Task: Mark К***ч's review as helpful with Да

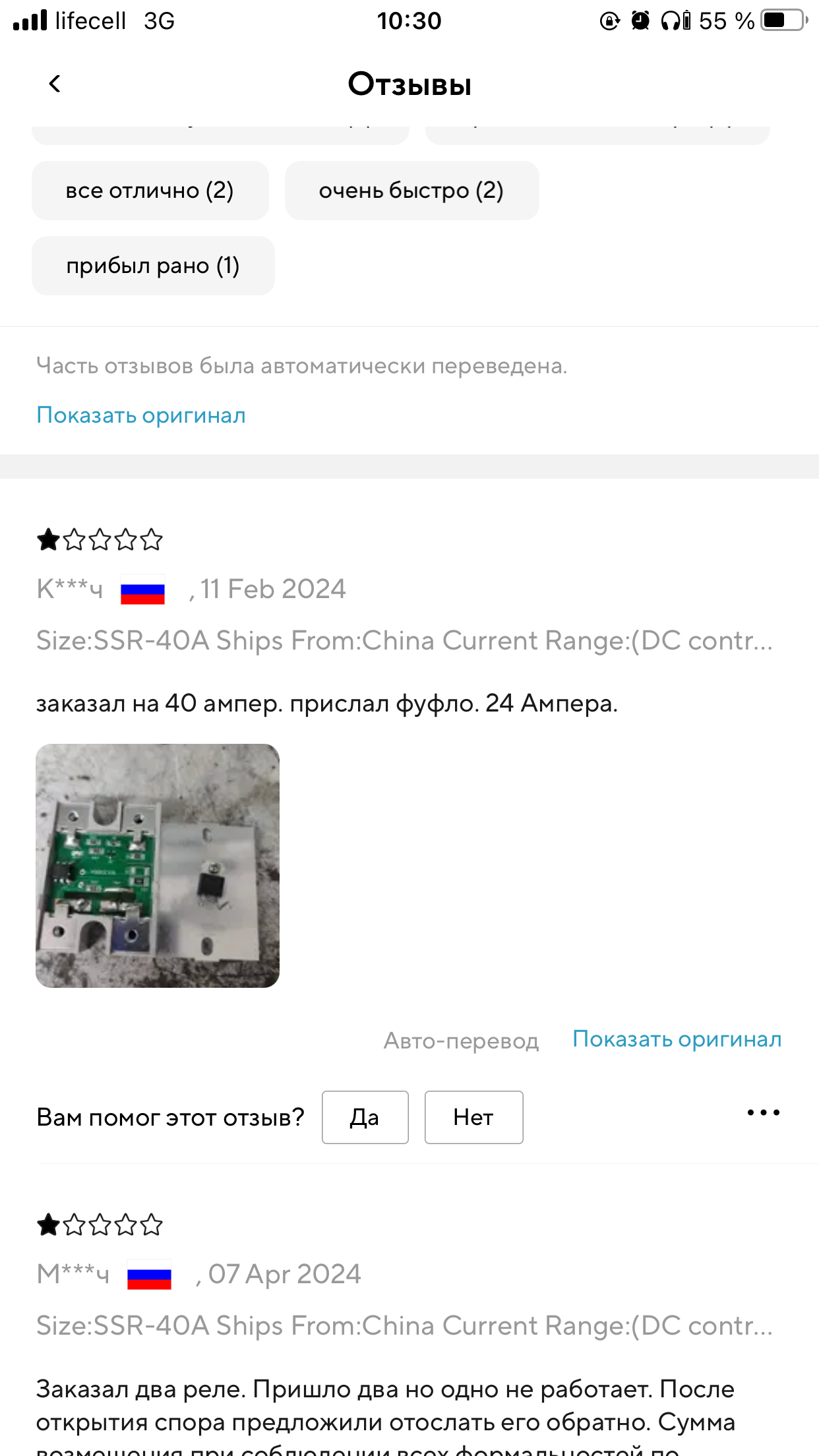Action: point(365,1118)
